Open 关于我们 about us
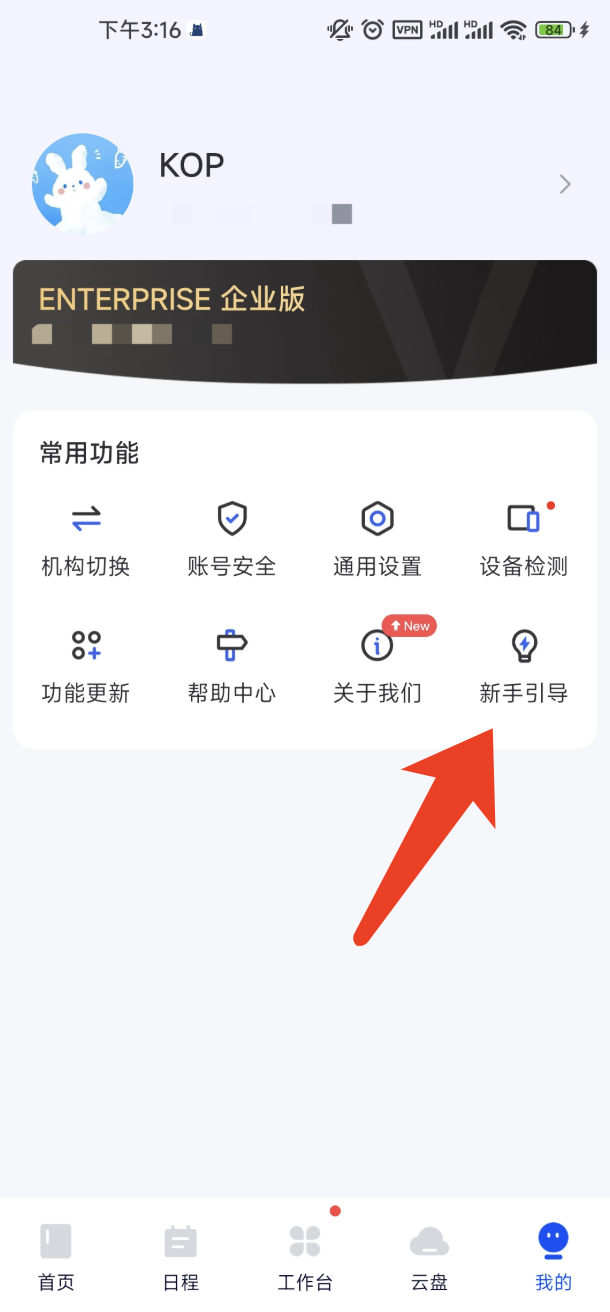 tap(377, 667)
